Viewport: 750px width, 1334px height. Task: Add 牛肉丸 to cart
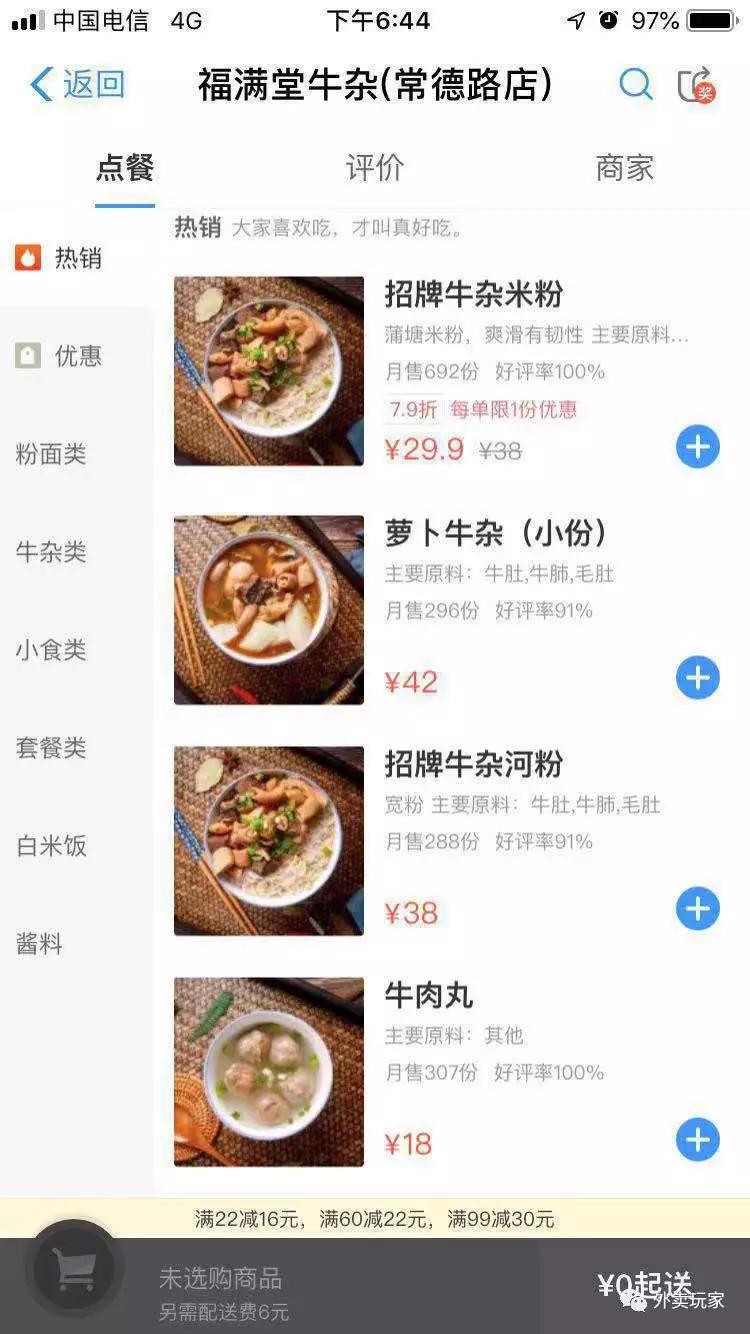[697, 1140]
